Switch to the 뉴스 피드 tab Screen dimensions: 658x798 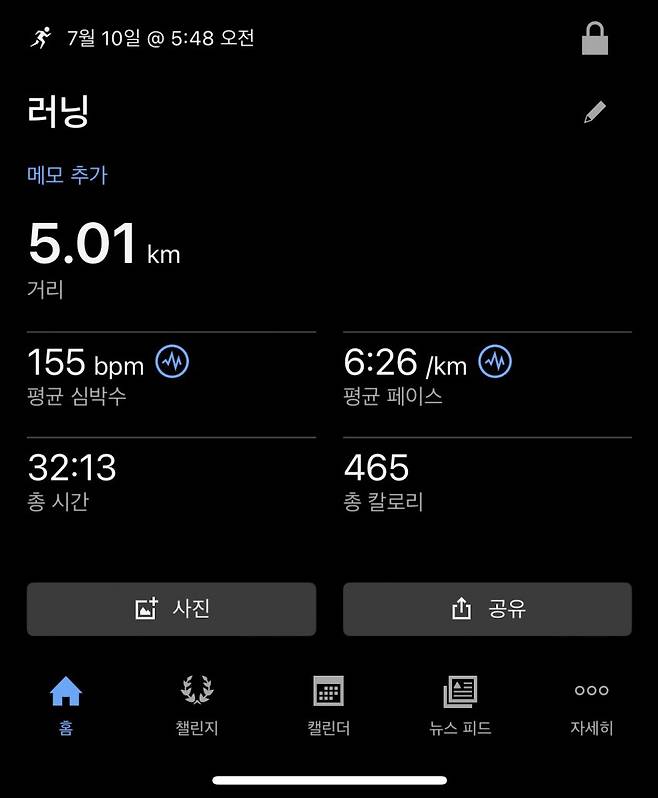pyautogui.click(x=460, y=704)
